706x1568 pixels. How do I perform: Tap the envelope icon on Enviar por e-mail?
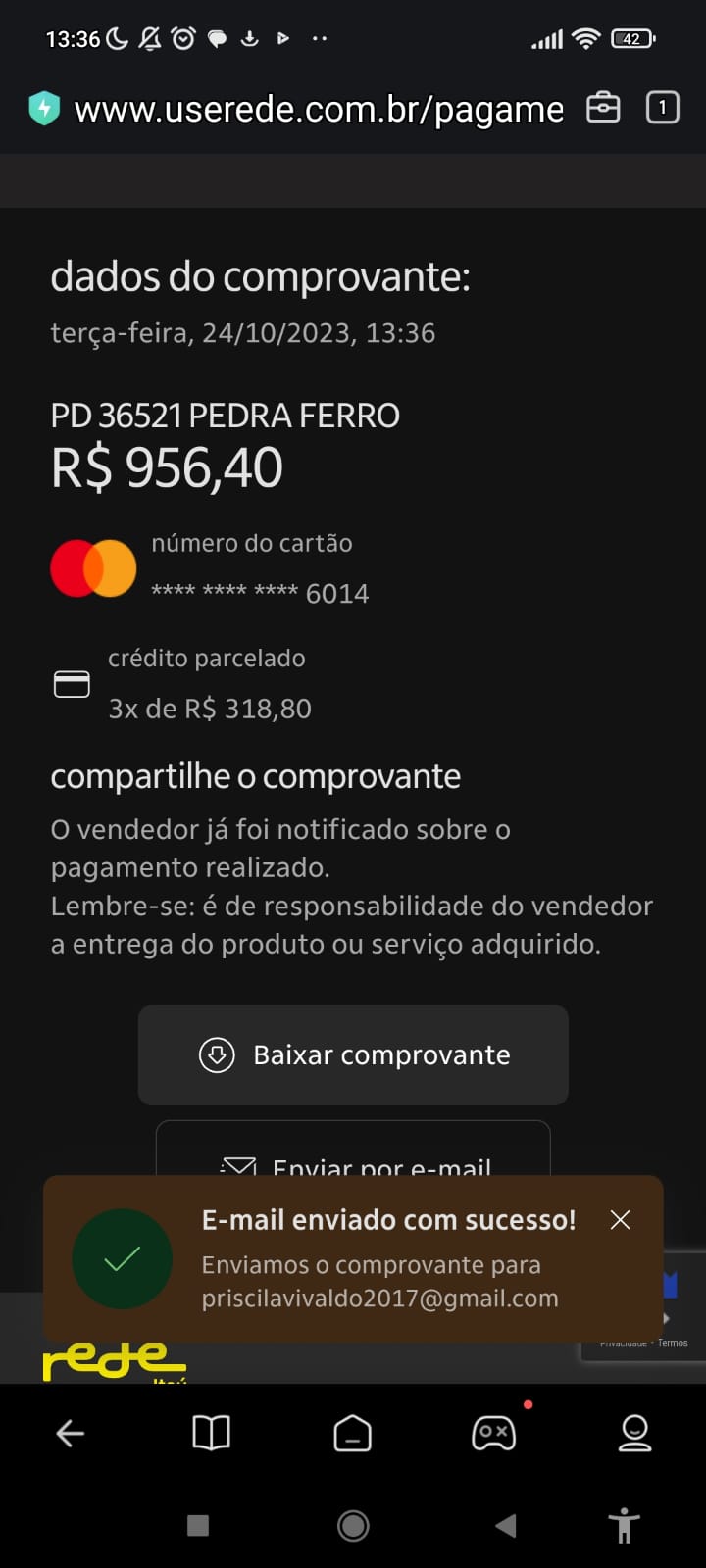tap(238, 1167)
